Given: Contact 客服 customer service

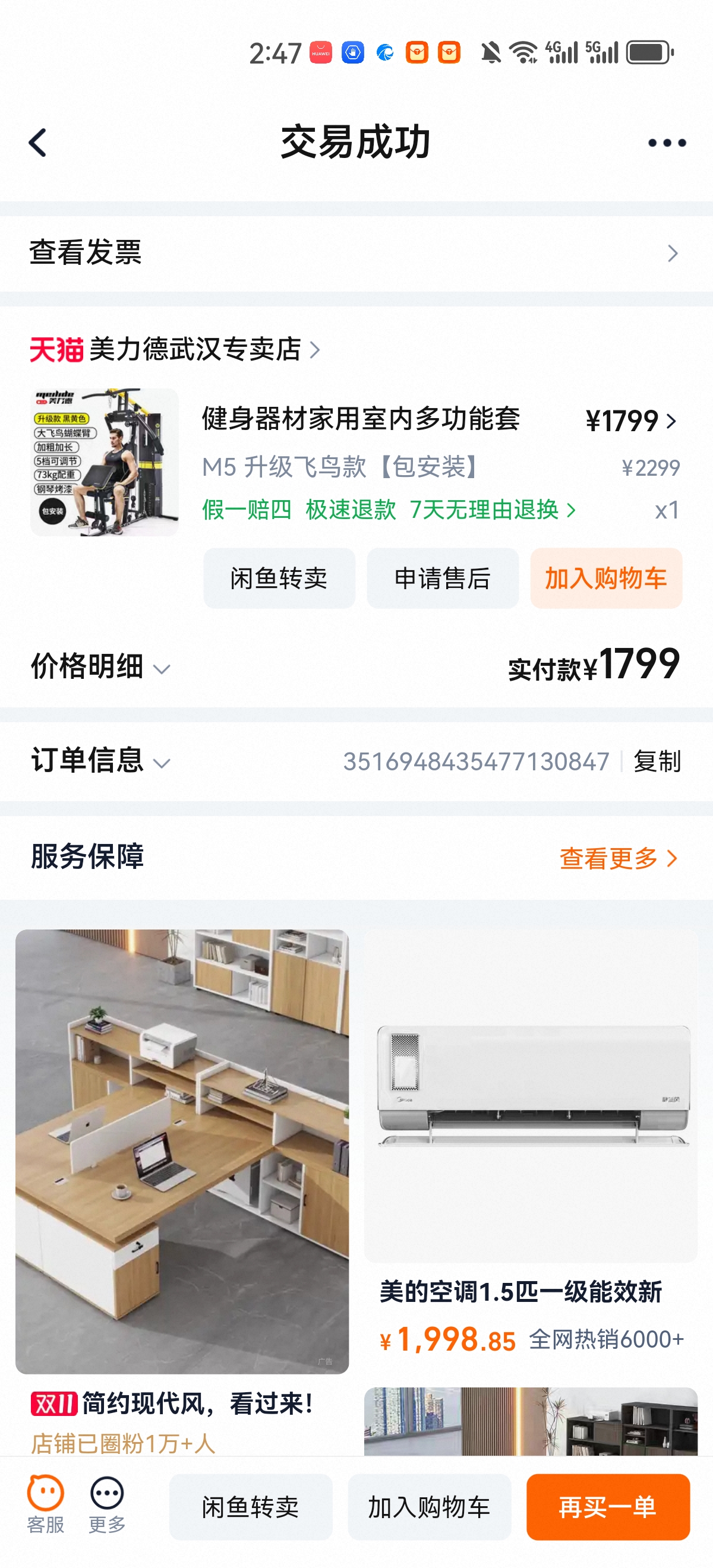Looking at the screenshot, I should (46, 1504).
